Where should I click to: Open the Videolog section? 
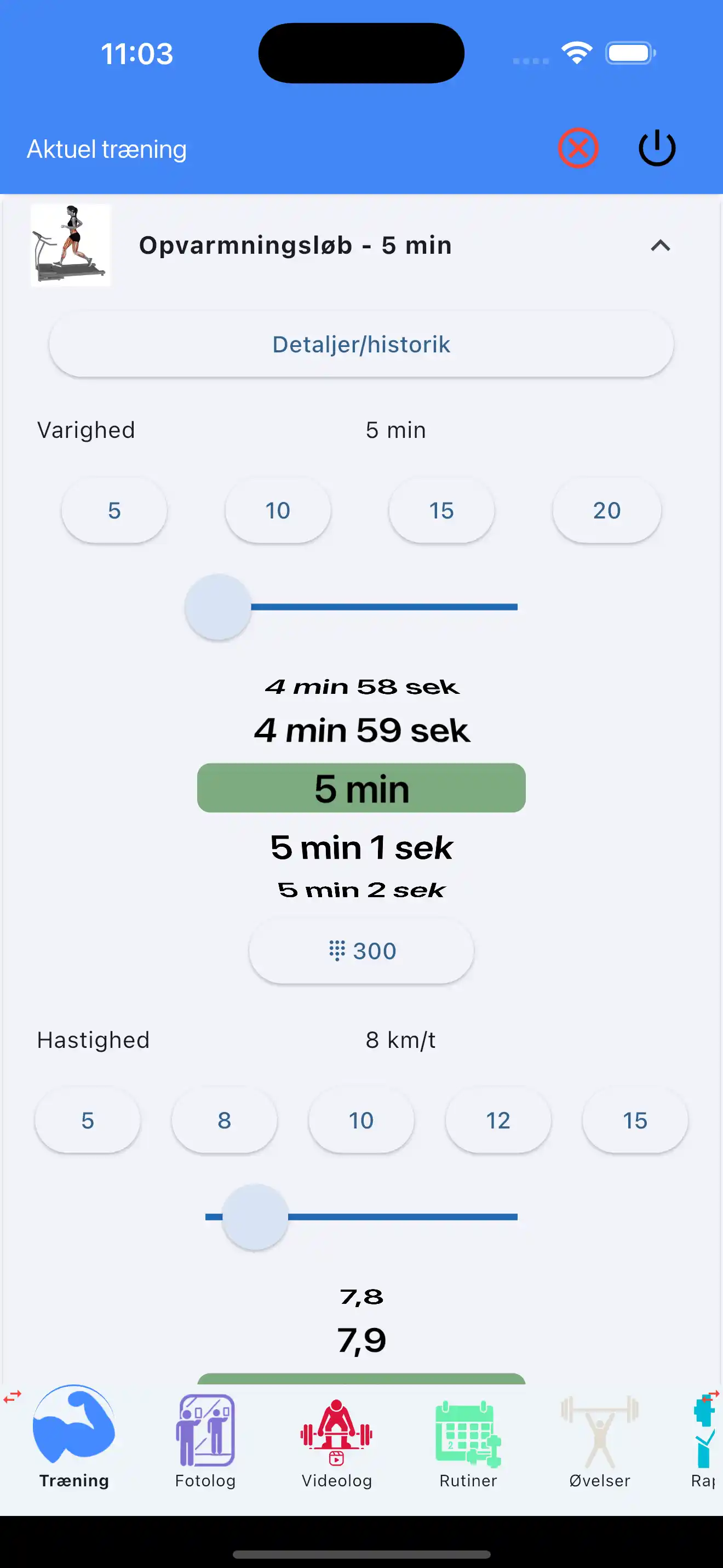tap(336, 1432)
